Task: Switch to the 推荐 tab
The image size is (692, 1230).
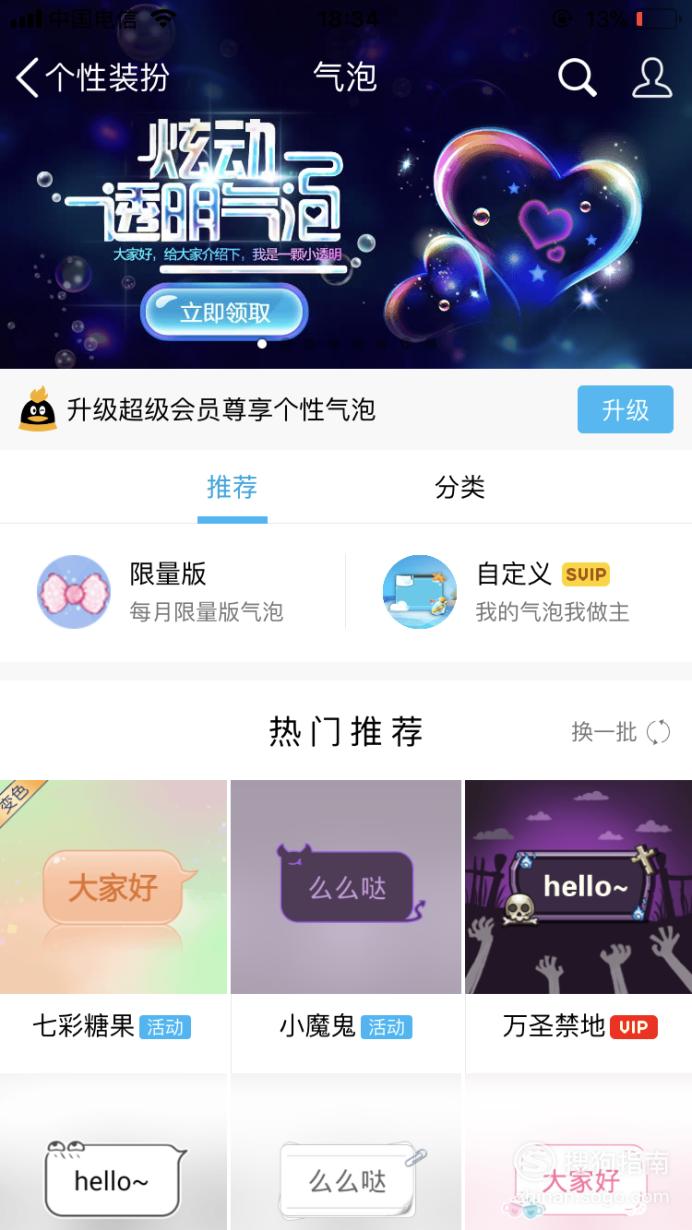Action: pos(232,487)
